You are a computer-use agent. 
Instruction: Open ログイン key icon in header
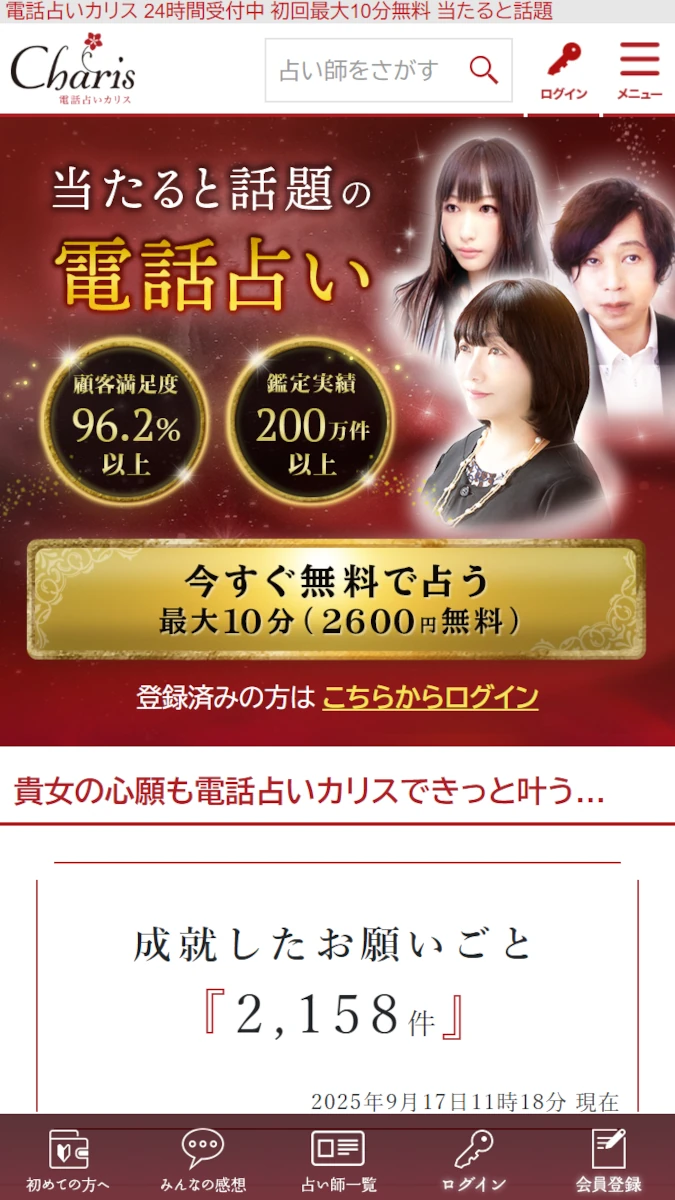564,70
